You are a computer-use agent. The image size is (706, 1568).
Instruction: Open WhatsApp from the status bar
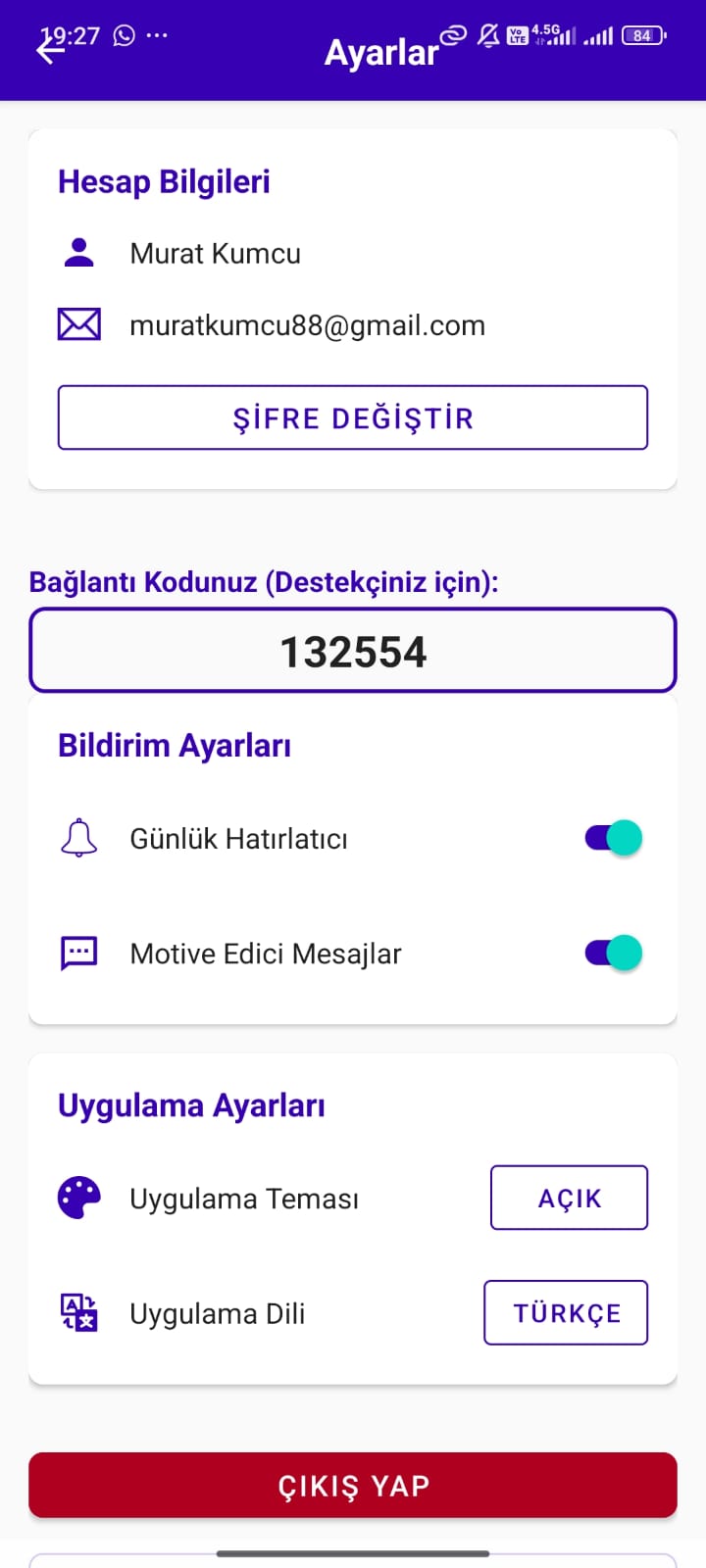coord(120,35)
